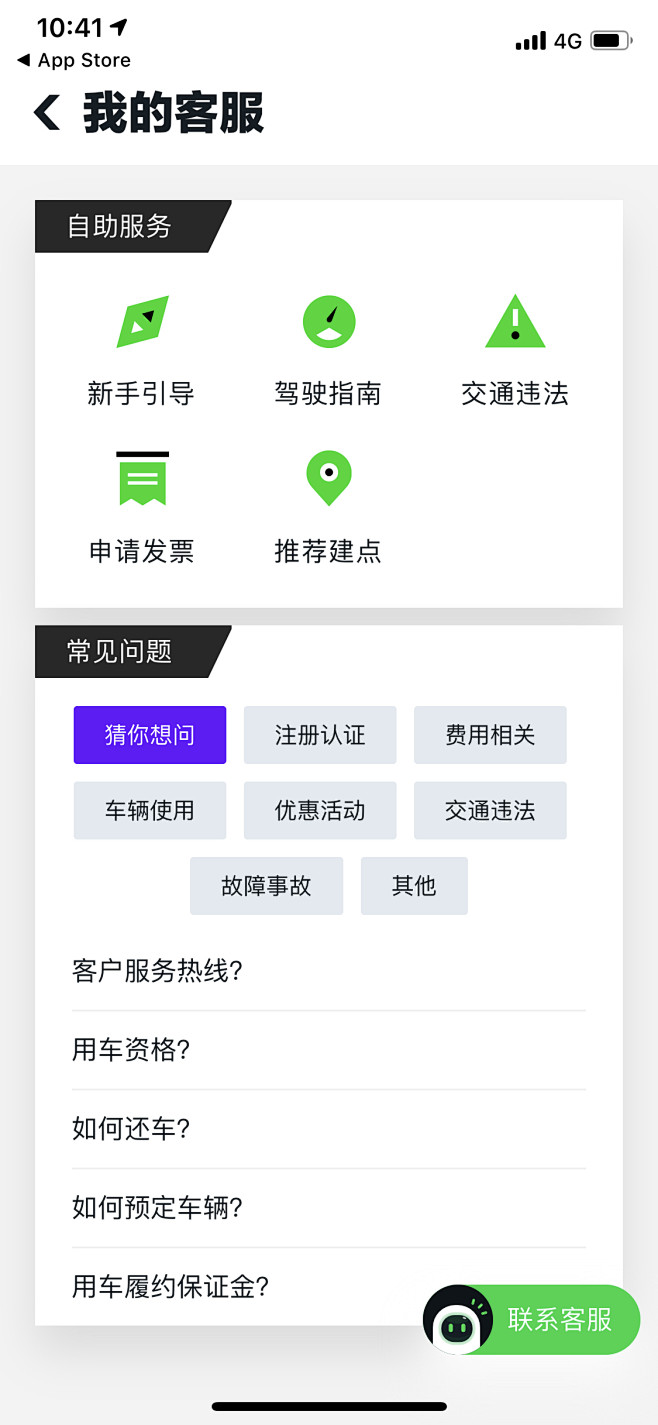The image size is (658, 1425).
Task: Open question 用车资格?
Action: click(x=329, y=1050)
